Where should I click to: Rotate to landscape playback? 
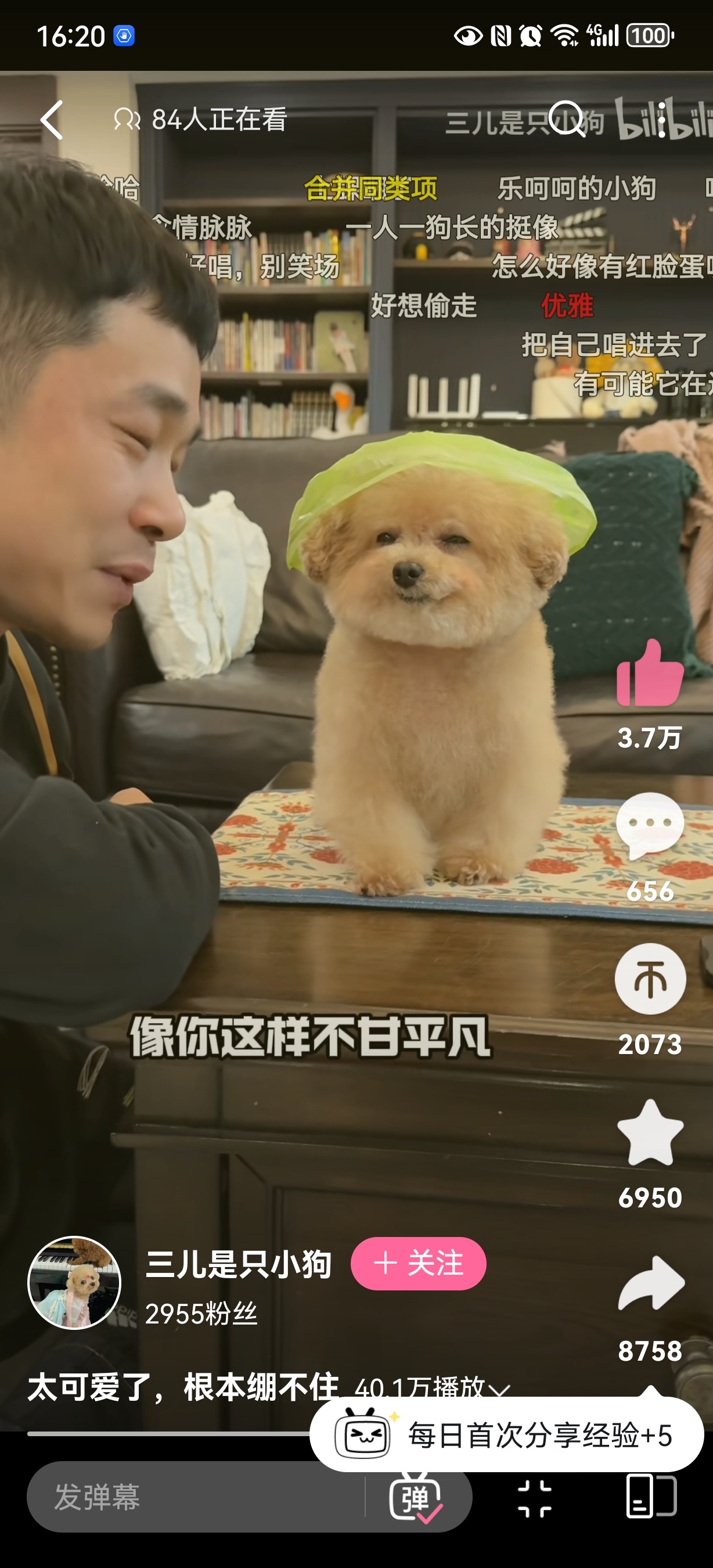(651, 1495)
